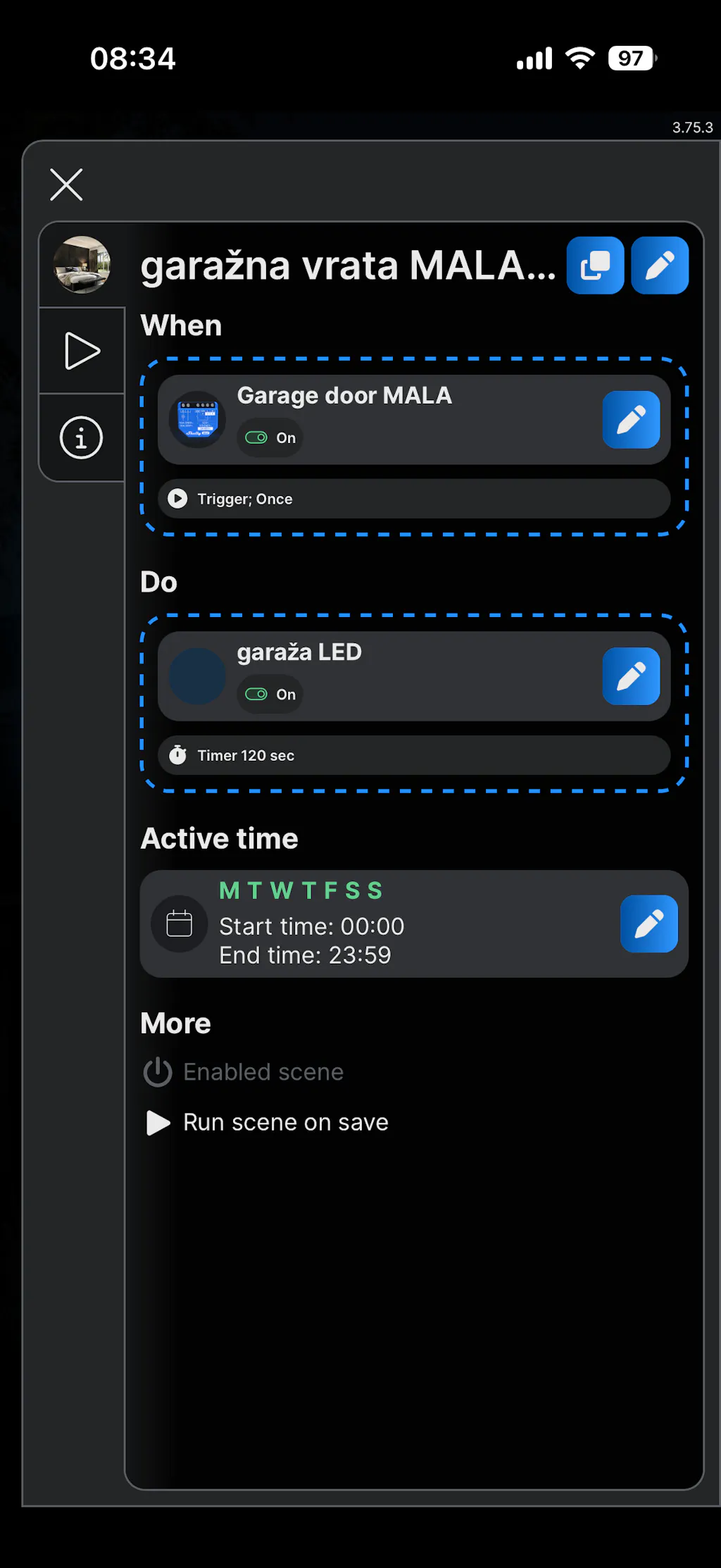Run the scene with the play icon
Image resolution: width=721 pixels, height=1568 pixels.
coord(82,351)
